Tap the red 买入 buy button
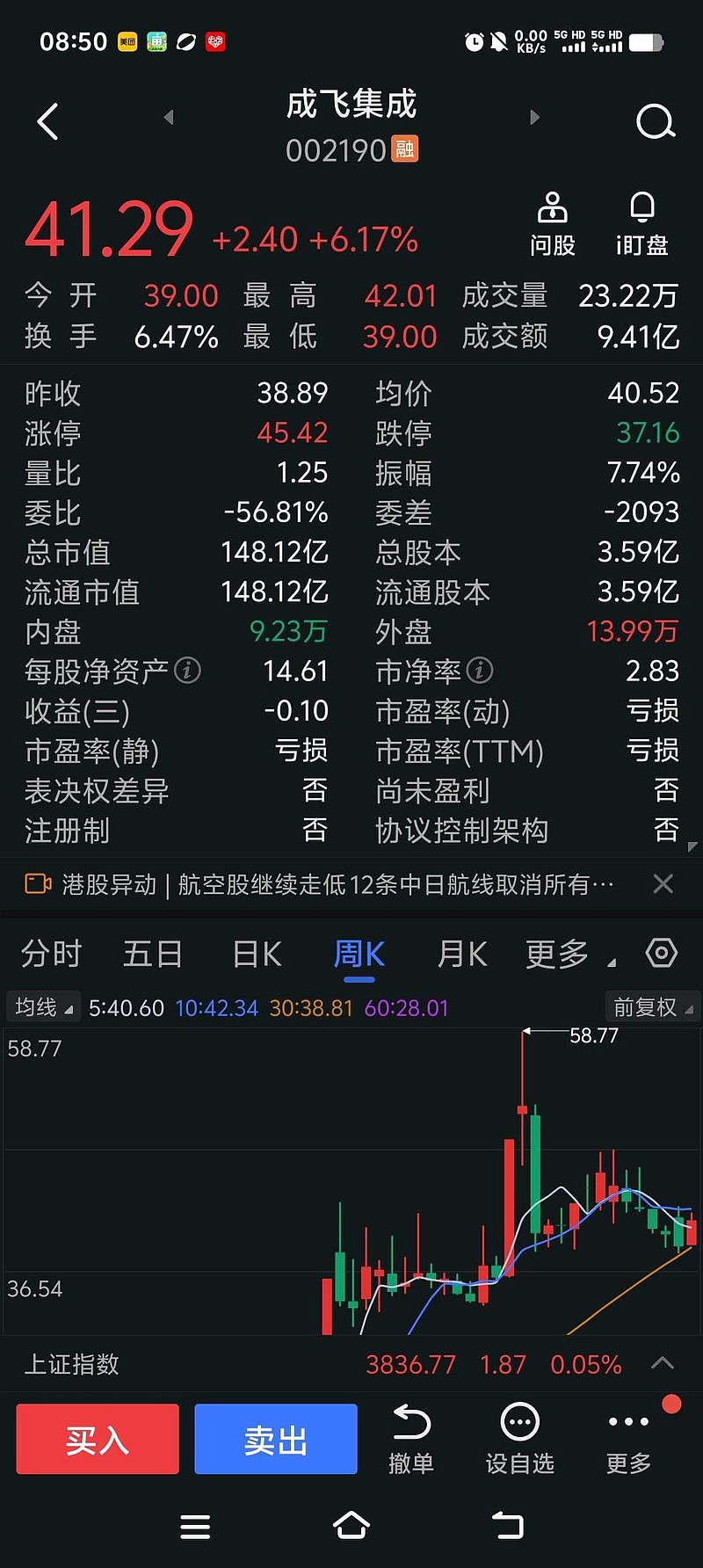Viewport: 703px width, 1568px height. click(97, 1439)
